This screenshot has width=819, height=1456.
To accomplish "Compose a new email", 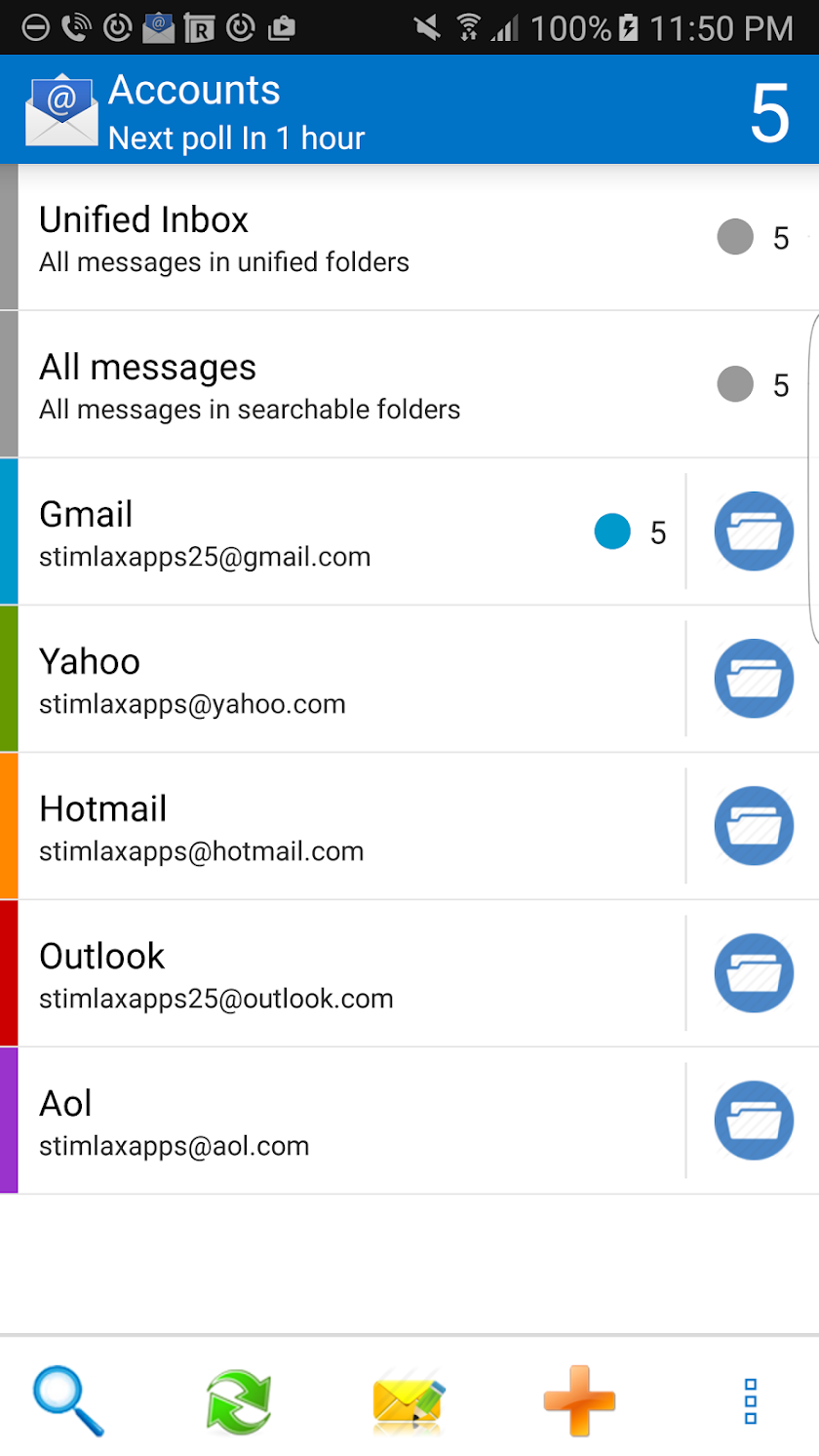I will tap(409, 1401).
